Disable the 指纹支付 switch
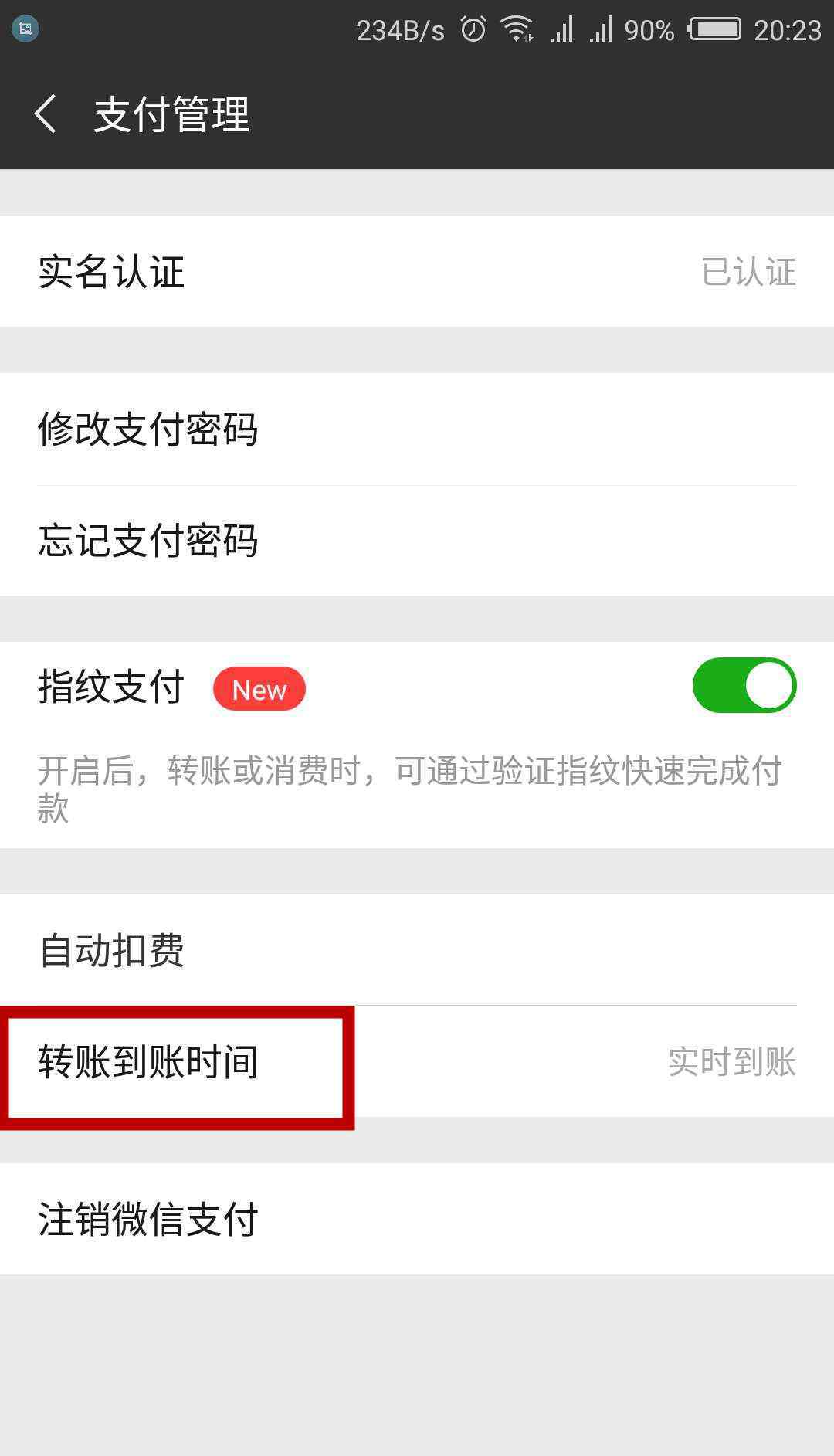This screenshot has height=1456, width=834. tap(744, 686)
